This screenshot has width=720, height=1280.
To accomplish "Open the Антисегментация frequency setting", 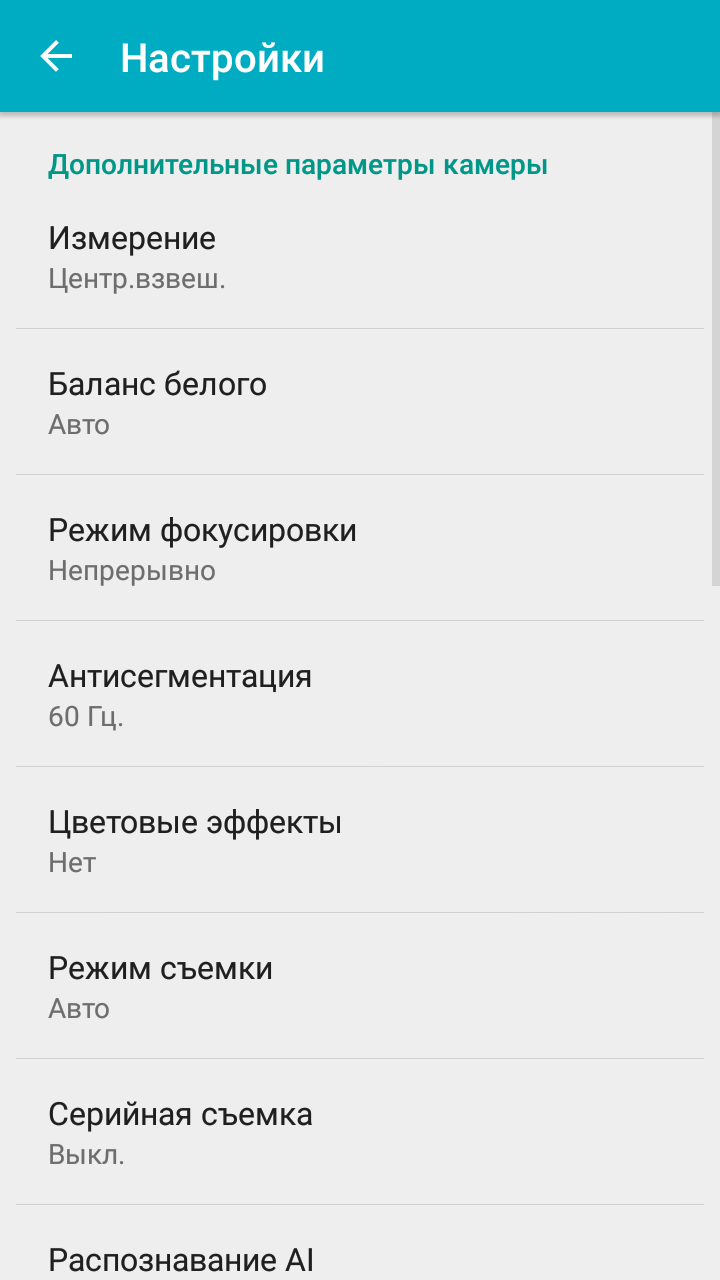I will (x=360, y=694).
